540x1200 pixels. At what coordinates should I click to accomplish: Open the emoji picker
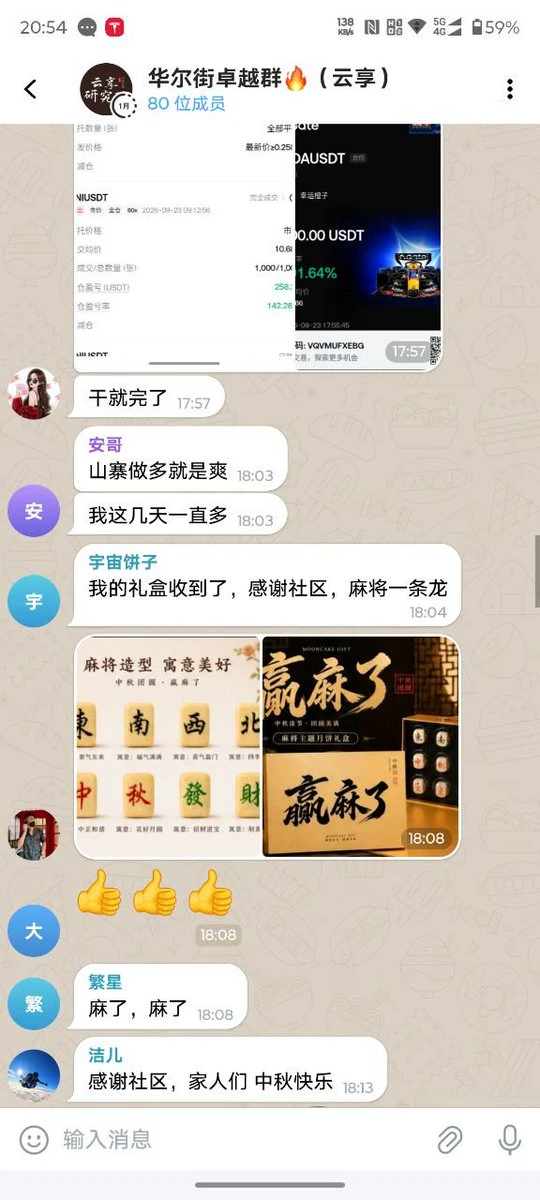[34, 1138]
